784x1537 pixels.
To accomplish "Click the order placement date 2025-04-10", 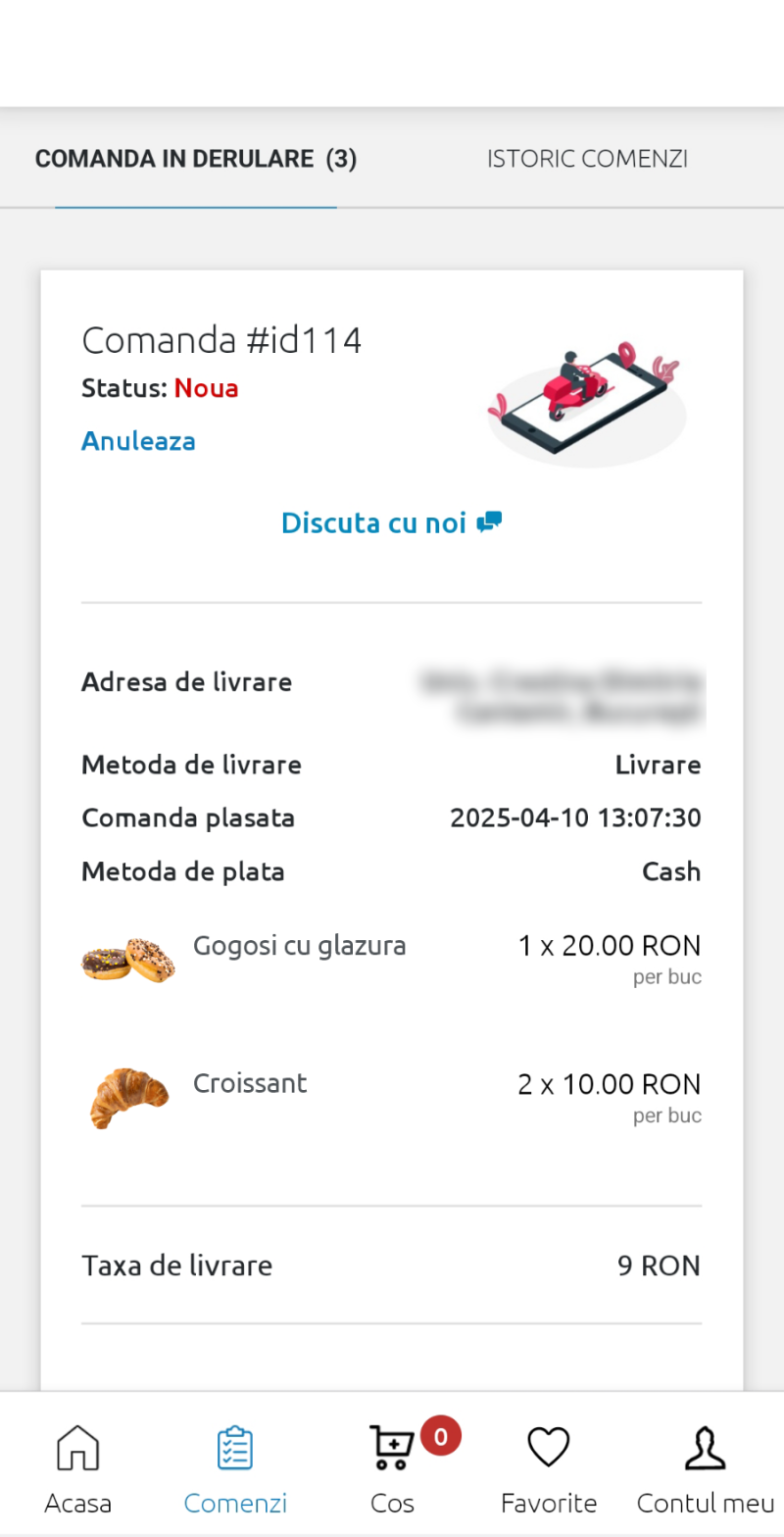I will tap(576, 818).
